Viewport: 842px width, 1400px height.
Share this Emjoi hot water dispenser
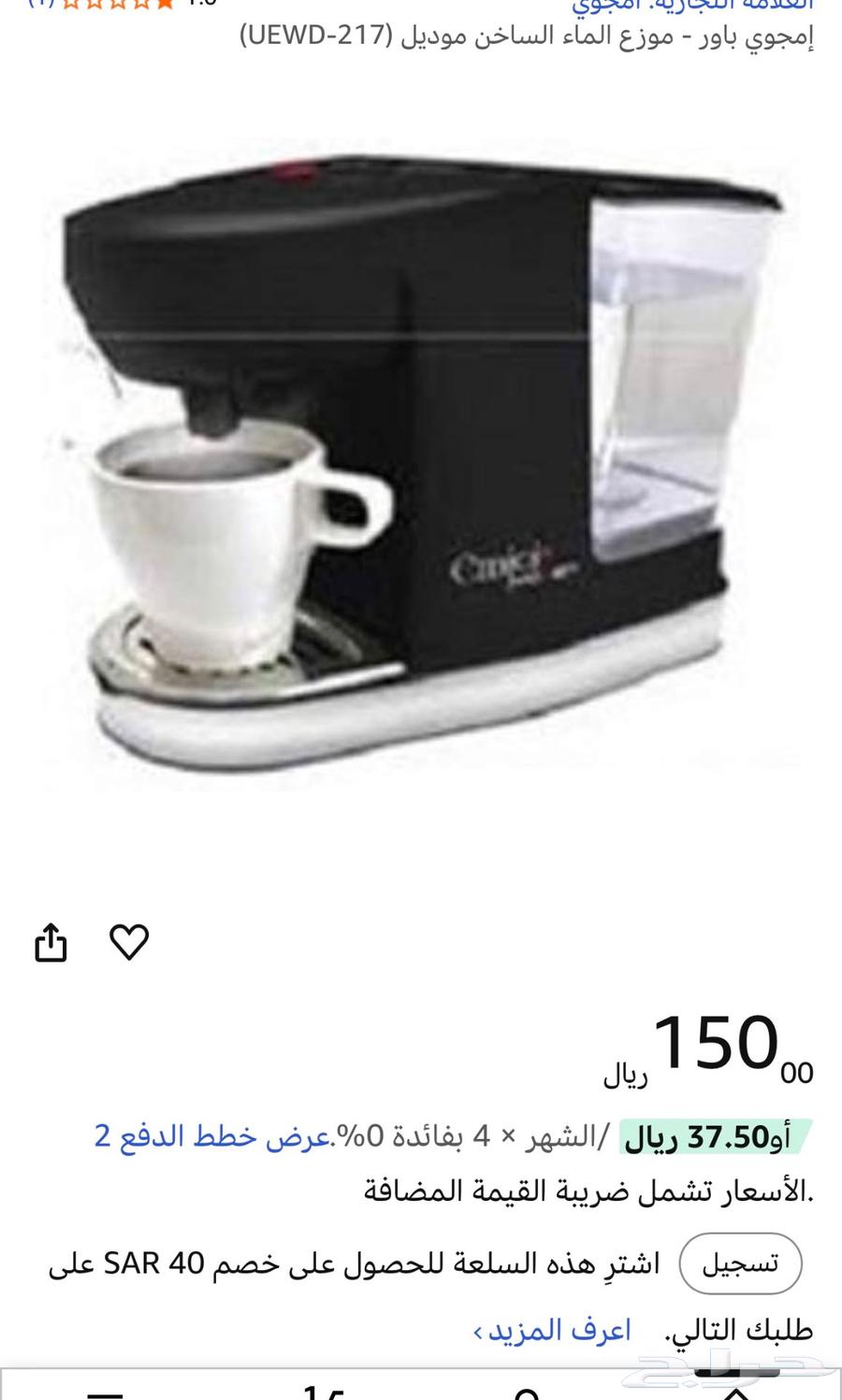[x=51, y=943]
